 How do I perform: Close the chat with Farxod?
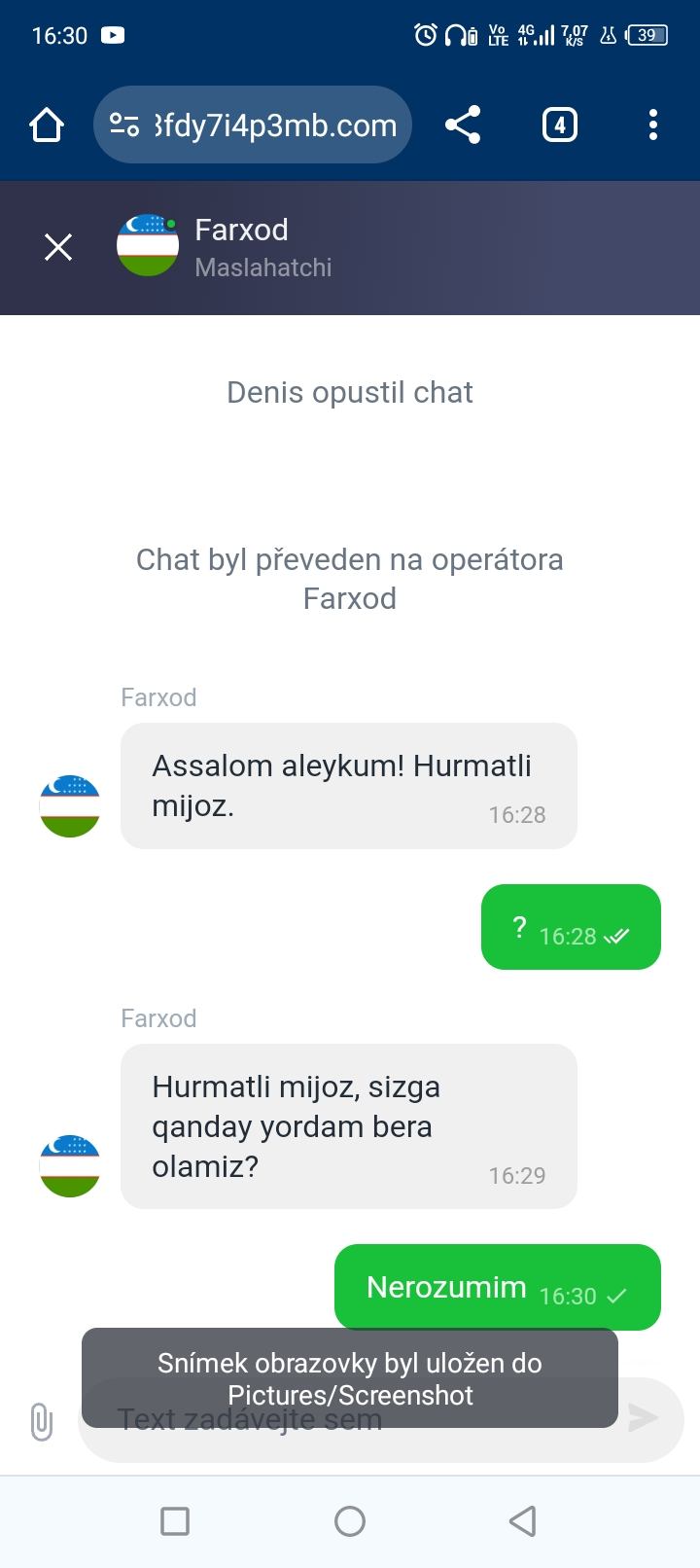(x=58, y=247)
